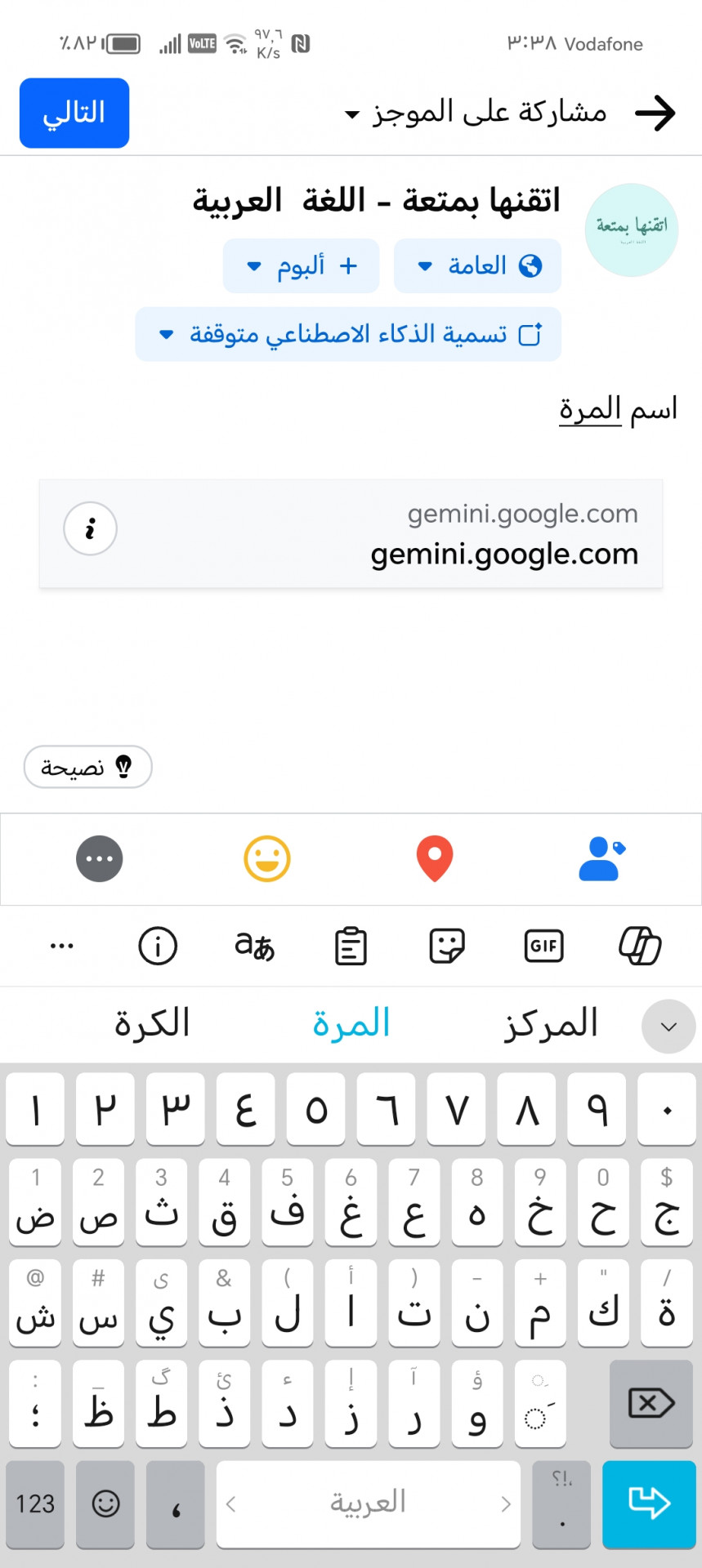Viewport: 702px width, 1568px height.
Task: Tag people with the blue person icon
Action: click(x=601, y=859)
